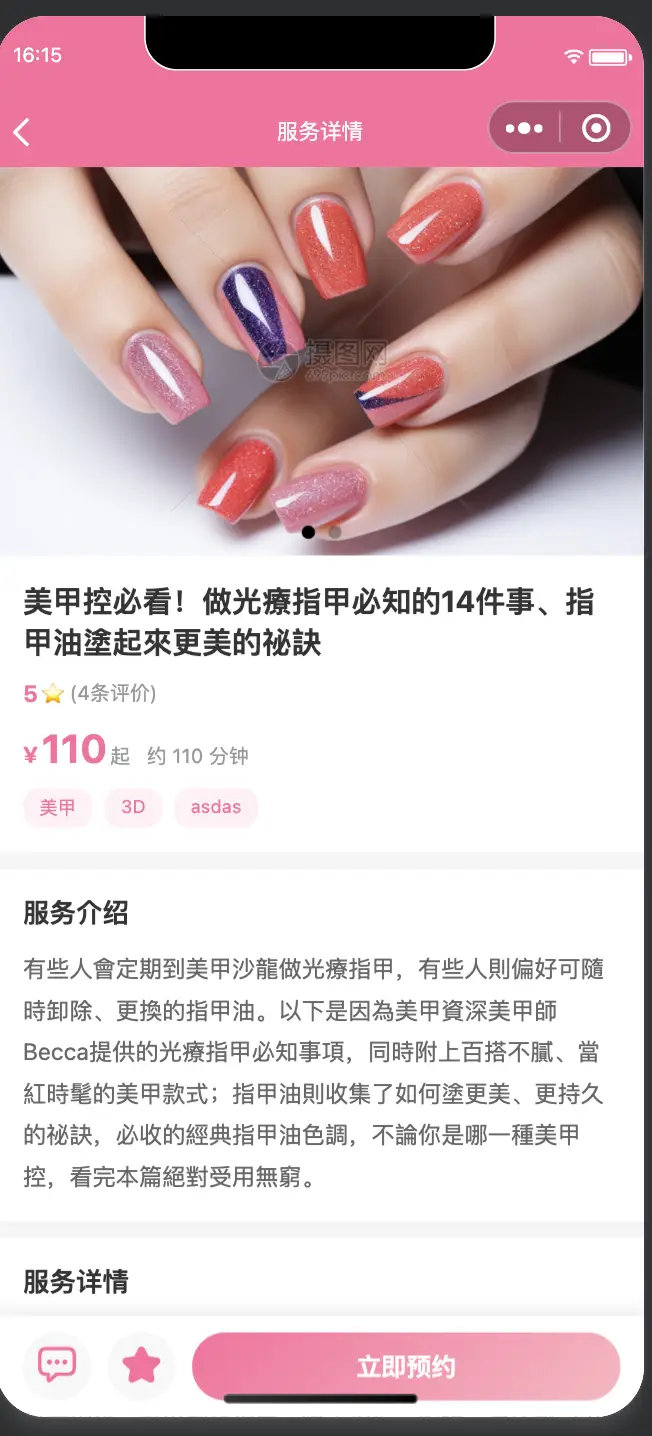Close the mini program via the circle icon
The height and width of the screenshot is (1436, 652).
[596, 129]
